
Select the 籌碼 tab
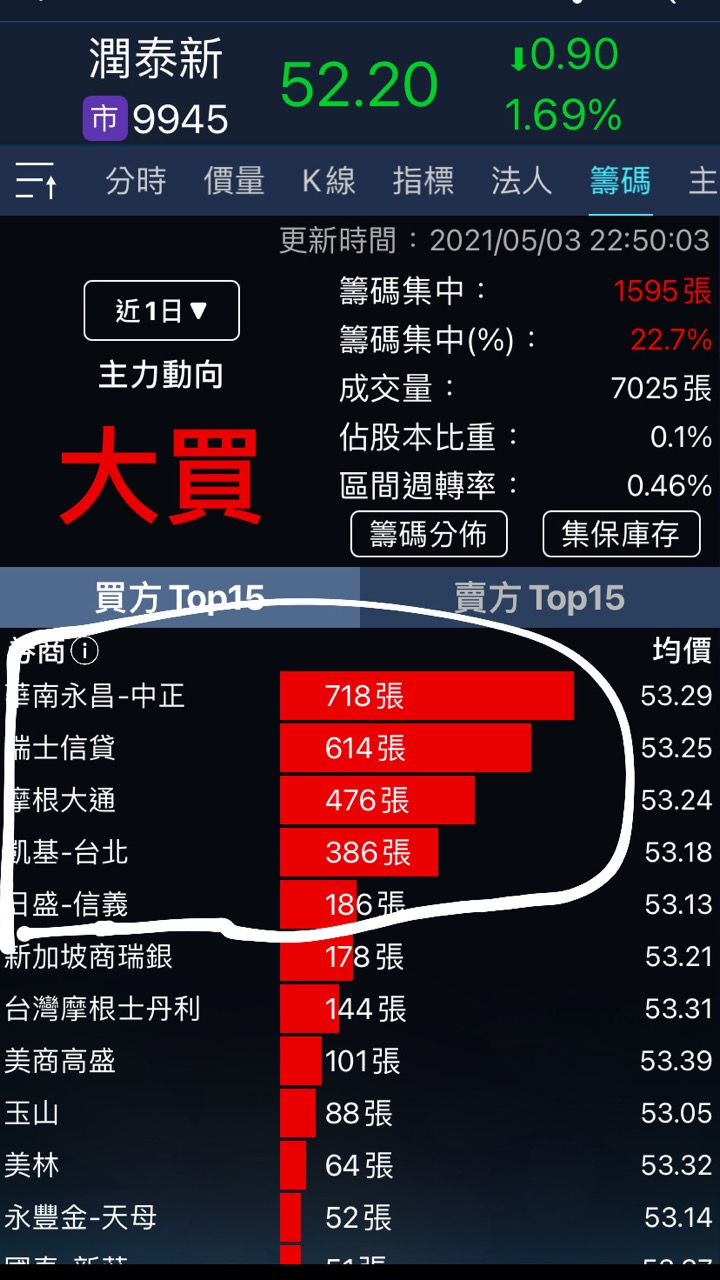pos(620,181)
